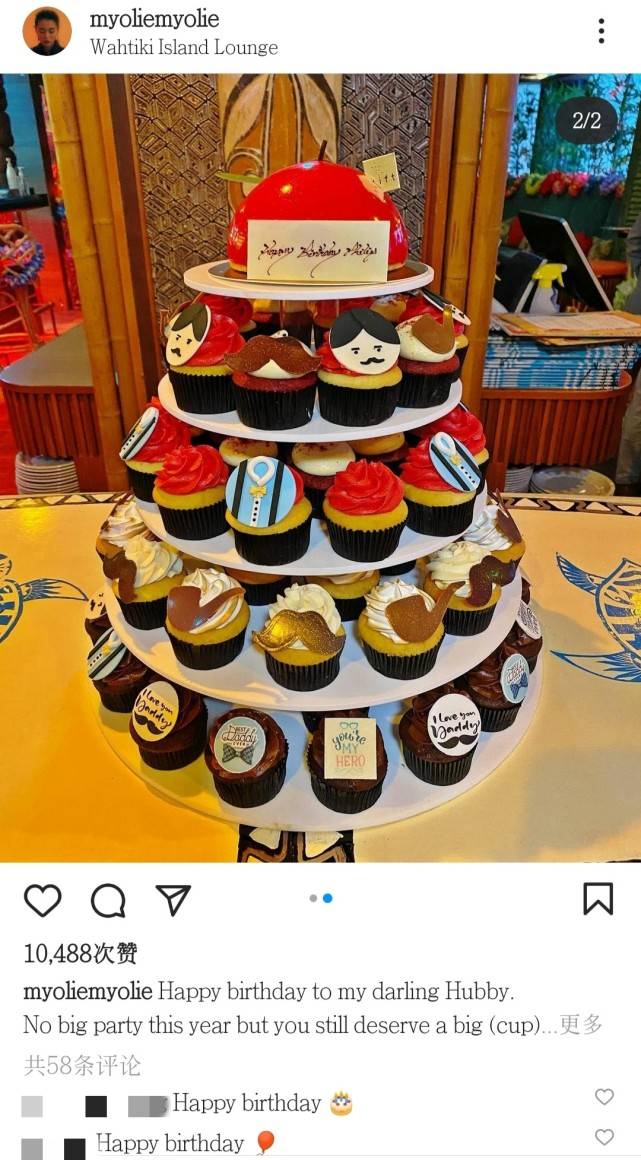Bookmark this post

pos(598,899)
